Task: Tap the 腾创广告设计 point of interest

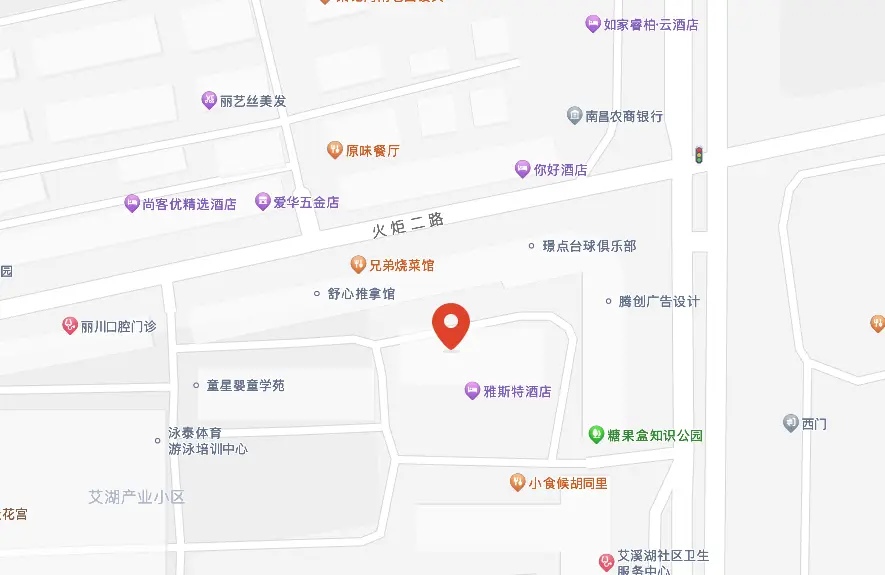Action: click(x=608, y=301)
